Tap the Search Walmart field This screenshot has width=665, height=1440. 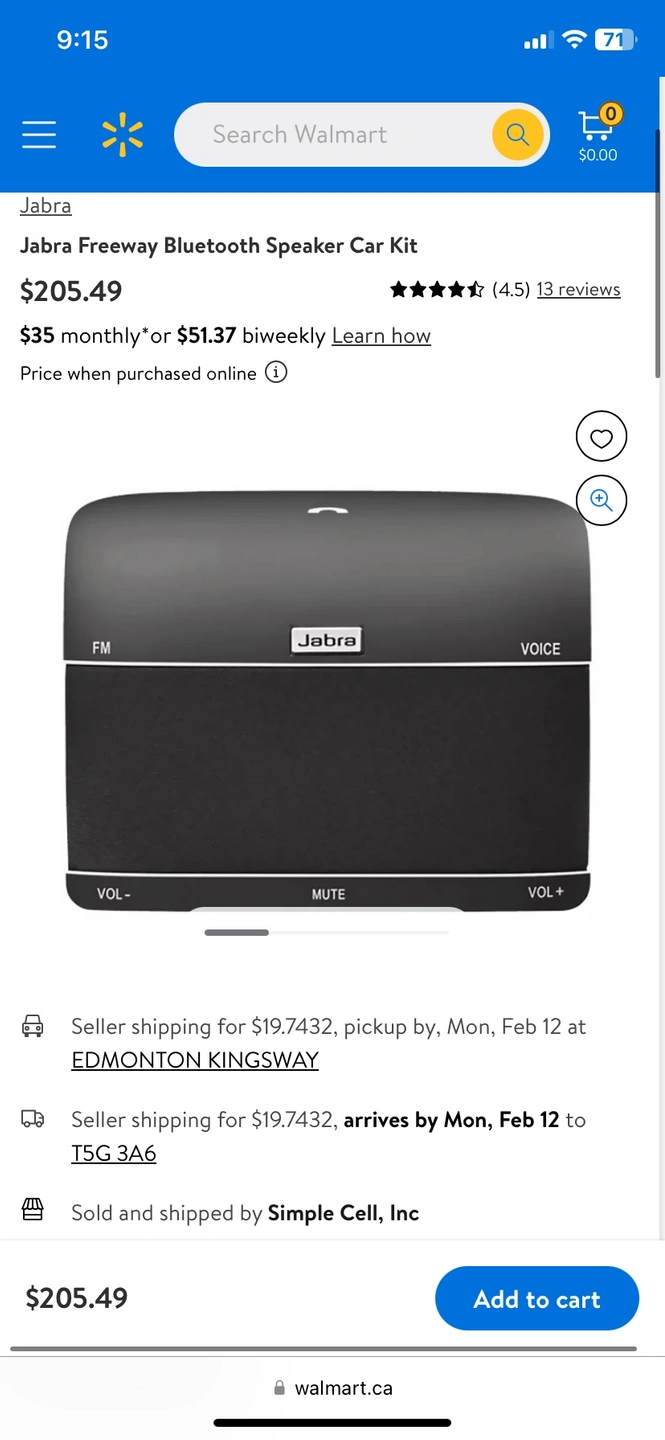330,135
